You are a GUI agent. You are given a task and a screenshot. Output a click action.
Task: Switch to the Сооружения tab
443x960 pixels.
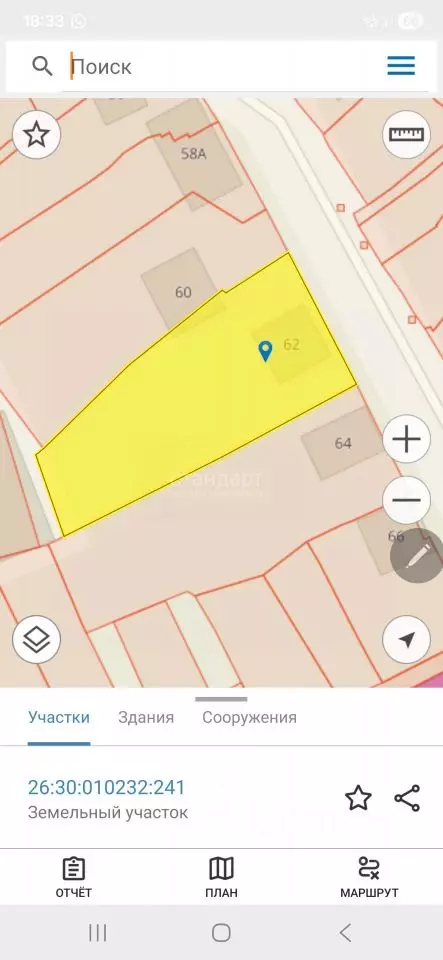pyautogui.click(x=250, y=718)
